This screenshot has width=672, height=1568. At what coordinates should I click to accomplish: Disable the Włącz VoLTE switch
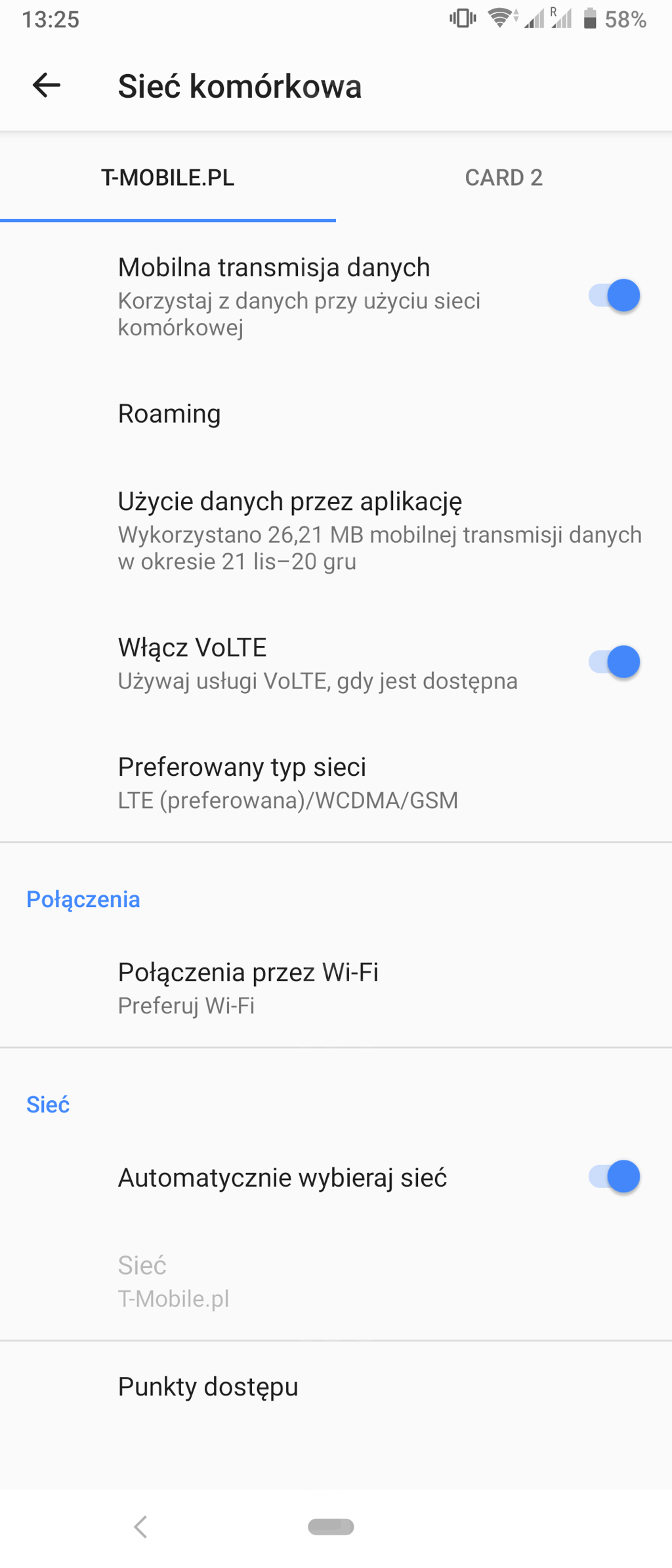pos(614,662)
